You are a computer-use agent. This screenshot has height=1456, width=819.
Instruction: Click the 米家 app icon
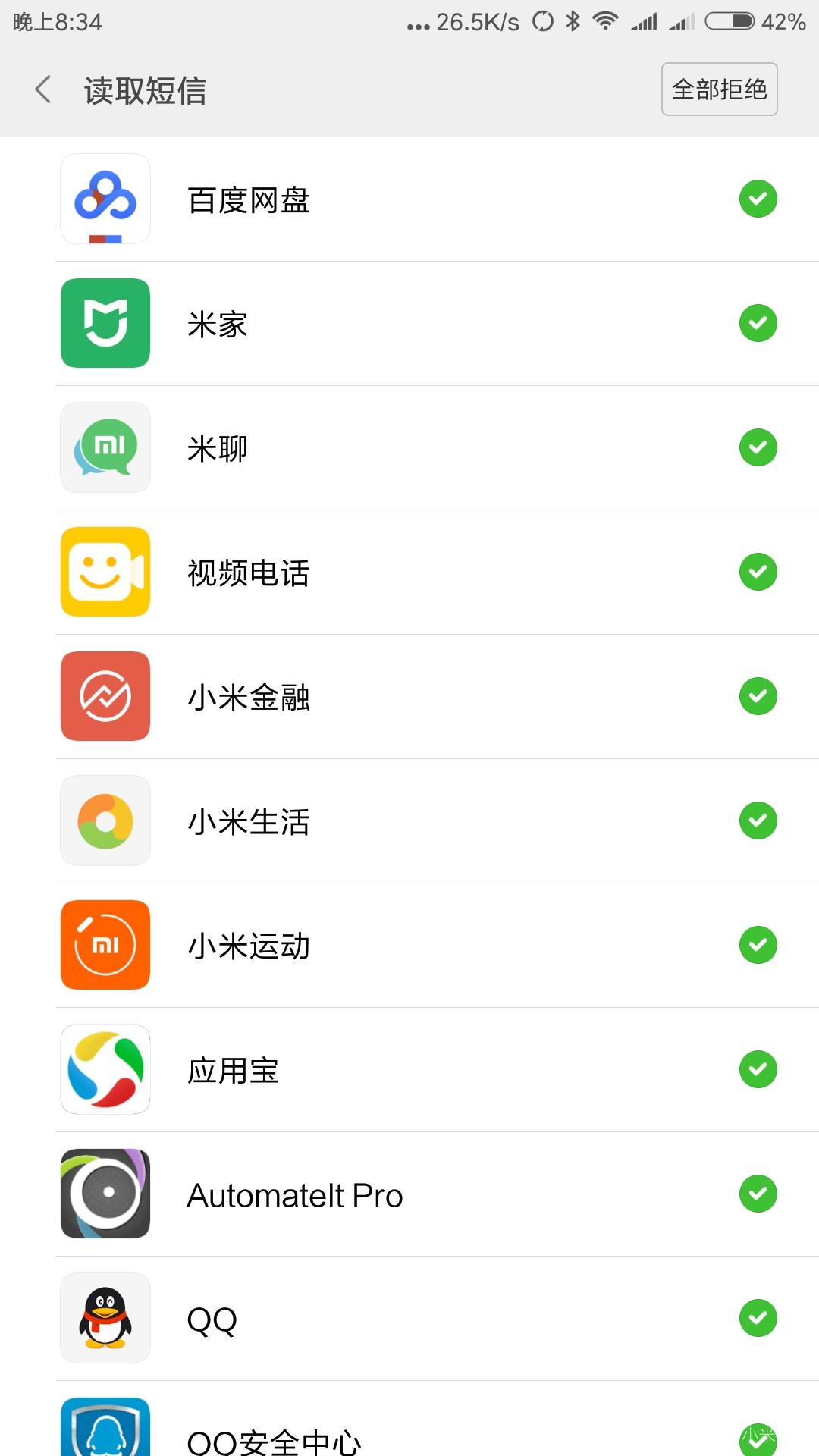[105, 324]
